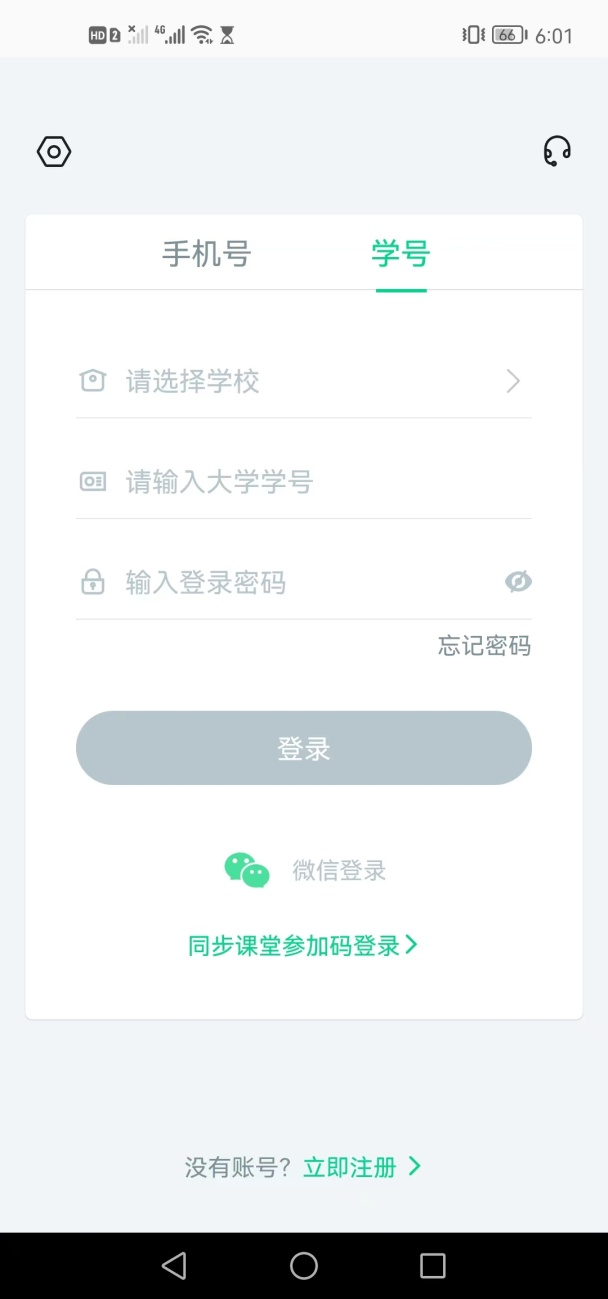Log in with 微信登录

coord(305,870)
